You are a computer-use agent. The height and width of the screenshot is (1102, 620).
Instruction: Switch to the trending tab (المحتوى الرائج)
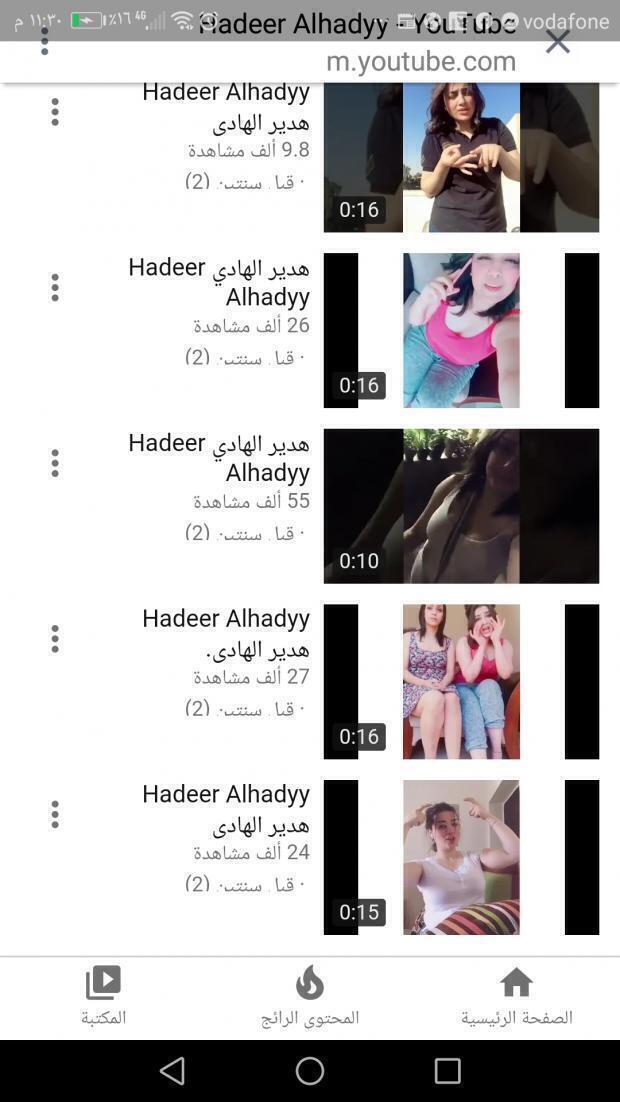click(x=310, y=996)
